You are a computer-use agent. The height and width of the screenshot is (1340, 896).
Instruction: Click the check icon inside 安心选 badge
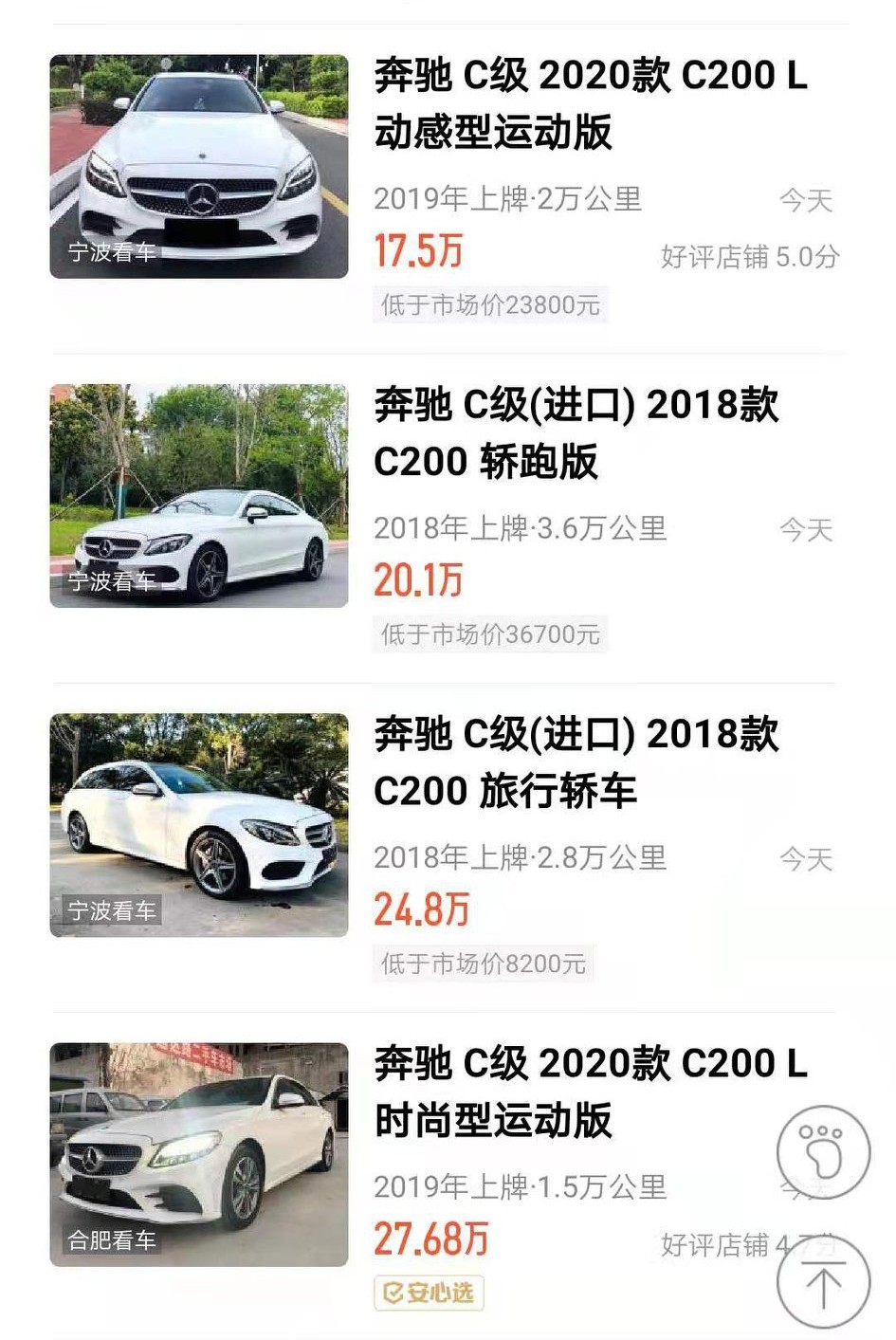[x=392, y=1290]
